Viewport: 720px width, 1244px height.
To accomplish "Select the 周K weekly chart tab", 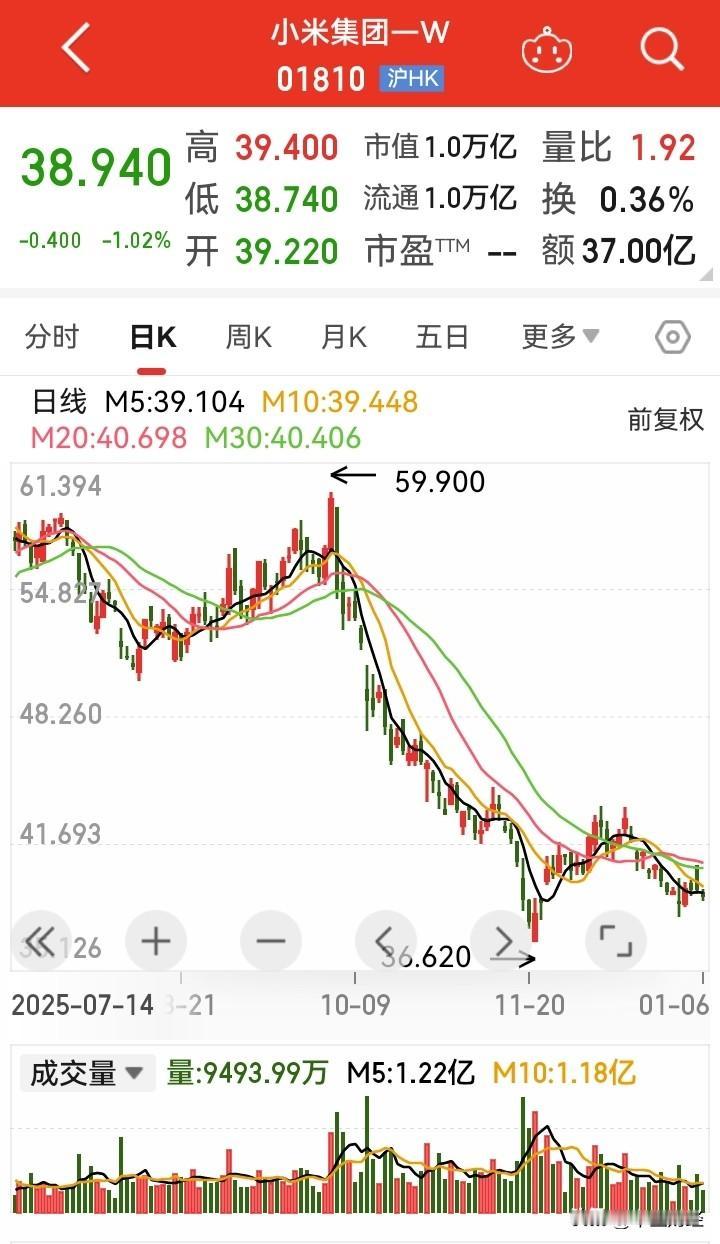I will (248, 337).
